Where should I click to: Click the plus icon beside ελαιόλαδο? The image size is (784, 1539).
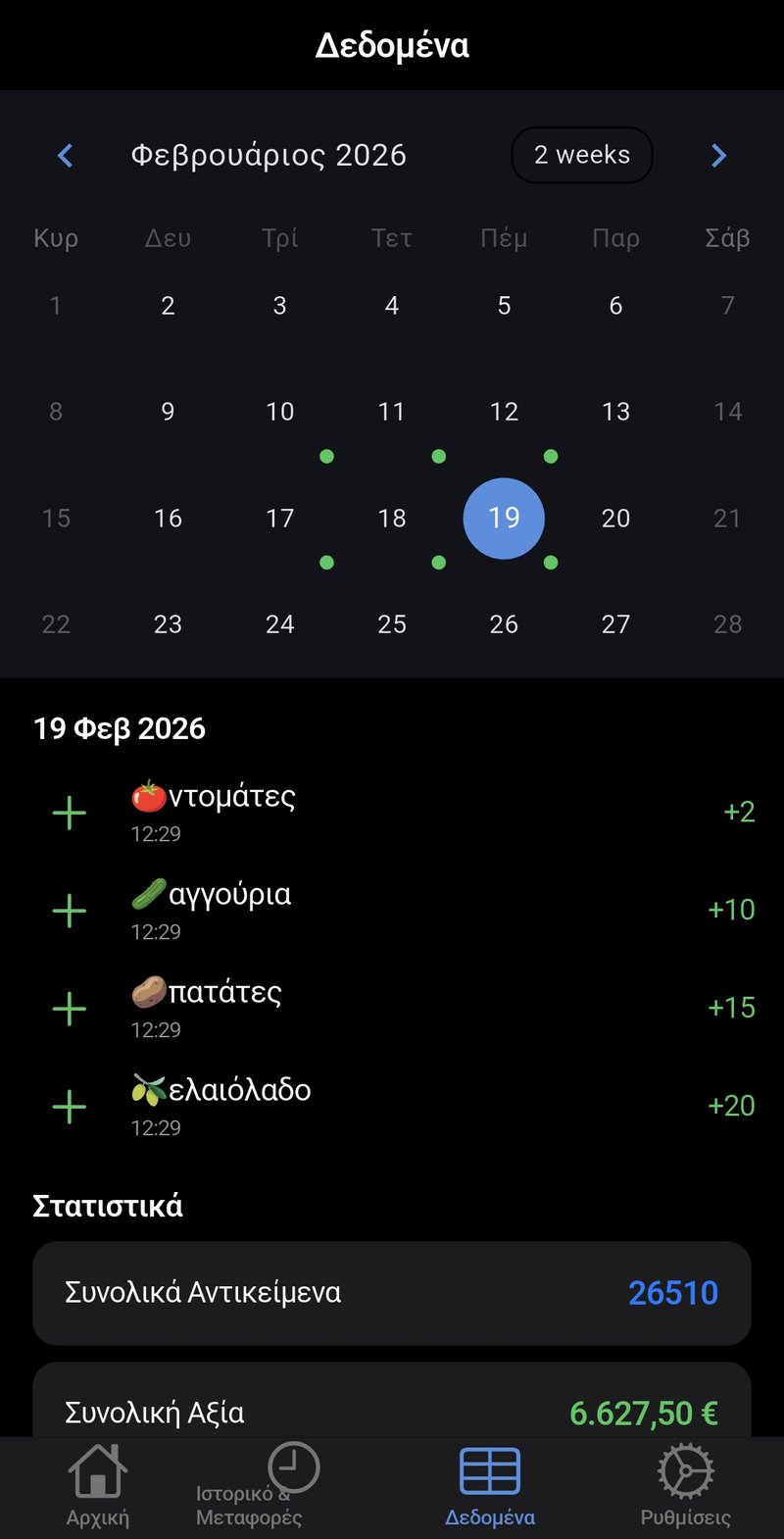(x=68, y=1106)
